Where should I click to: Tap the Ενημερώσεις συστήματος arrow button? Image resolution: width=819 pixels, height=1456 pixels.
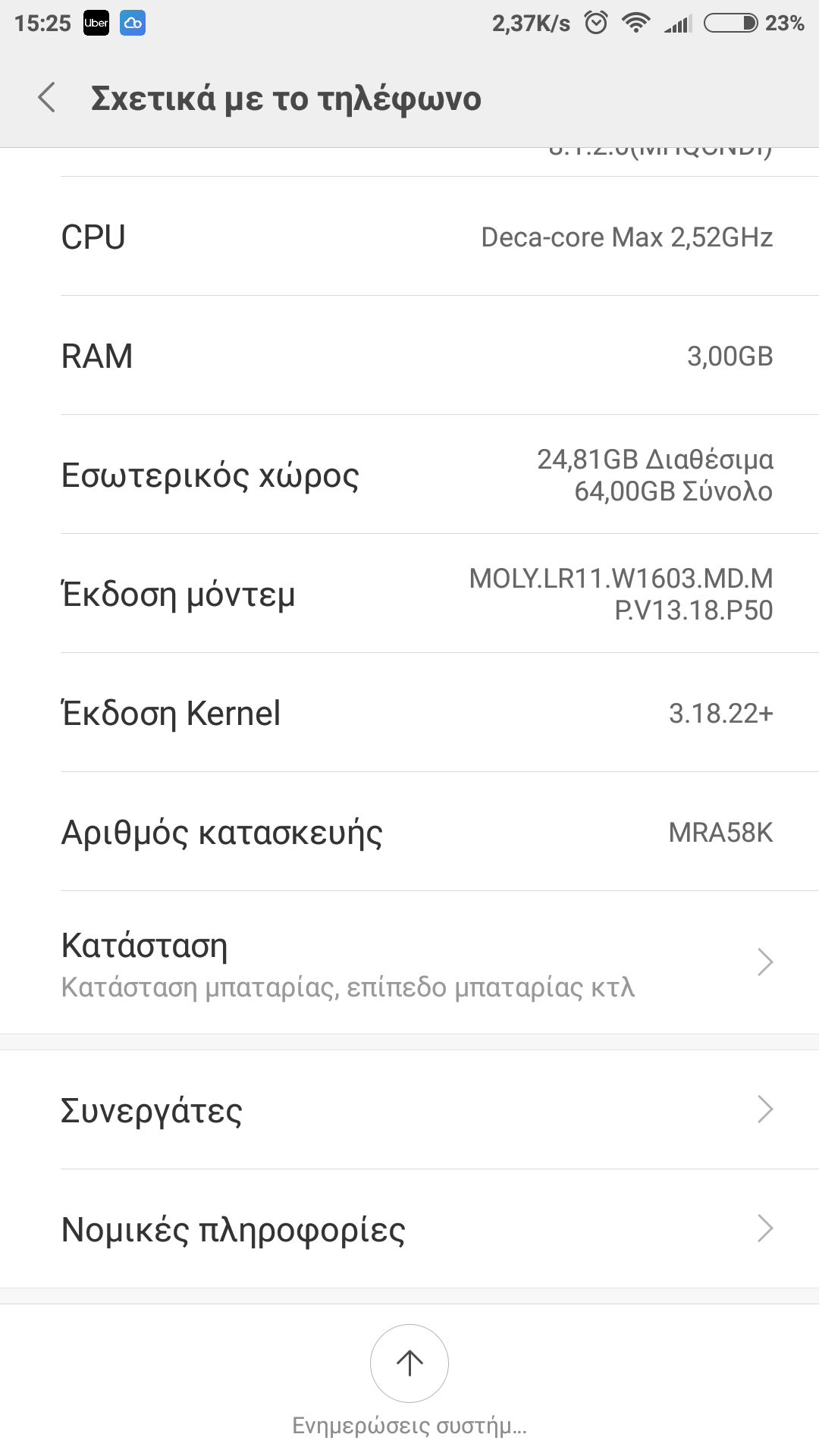coord(409,1363)
